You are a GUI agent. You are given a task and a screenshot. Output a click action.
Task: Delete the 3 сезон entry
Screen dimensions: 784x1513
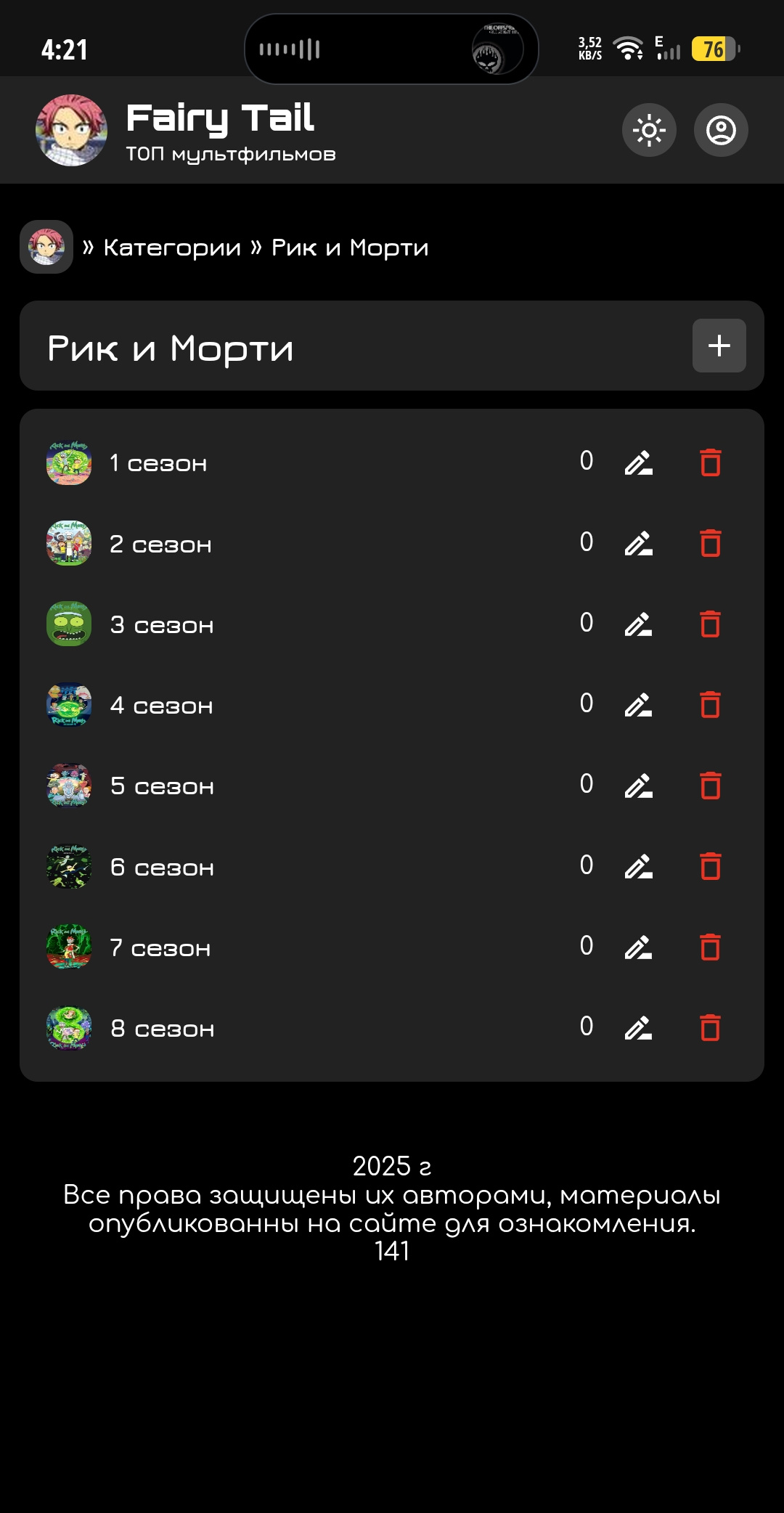click(710, 624)
